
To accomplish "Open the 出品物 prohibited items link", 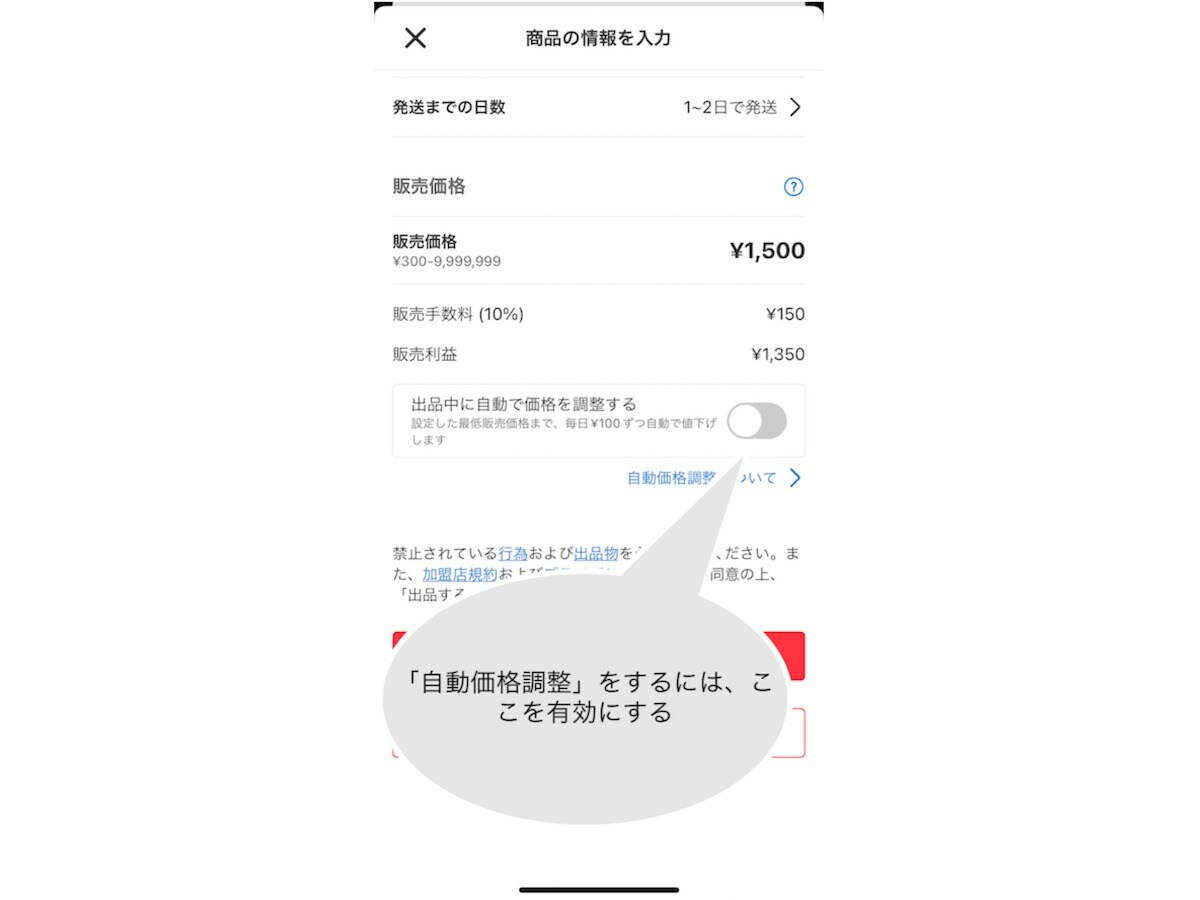I will coord(596,554).
